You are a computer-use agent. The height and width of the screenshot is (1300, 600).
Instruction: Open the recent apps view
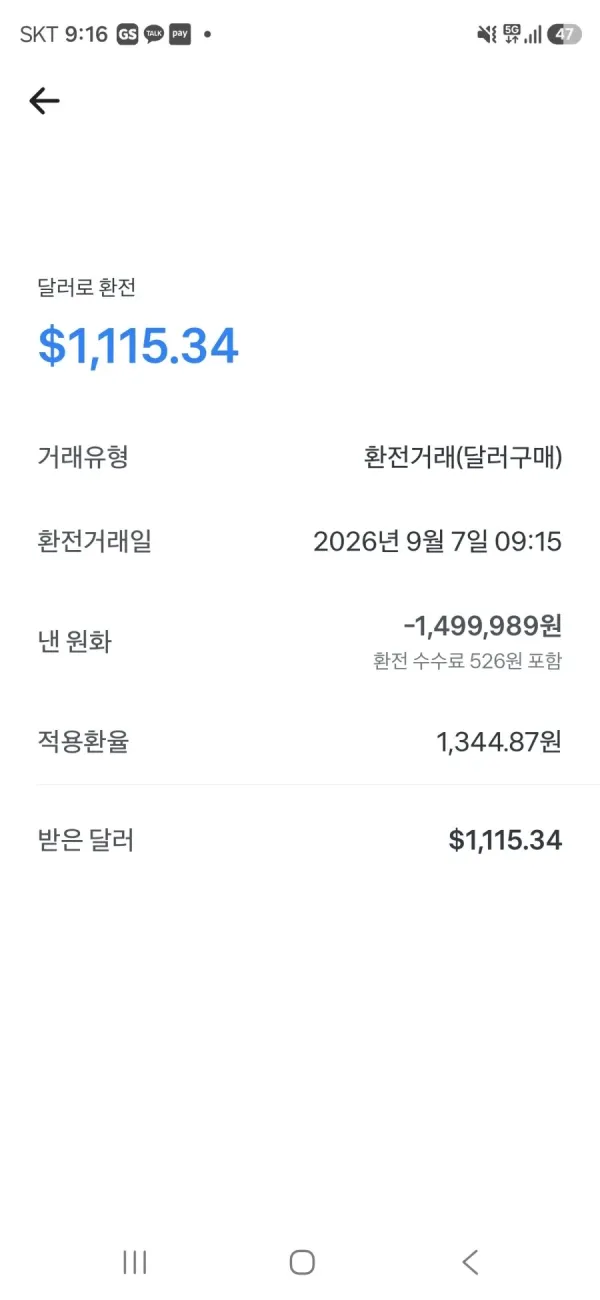click(134, 1262)
